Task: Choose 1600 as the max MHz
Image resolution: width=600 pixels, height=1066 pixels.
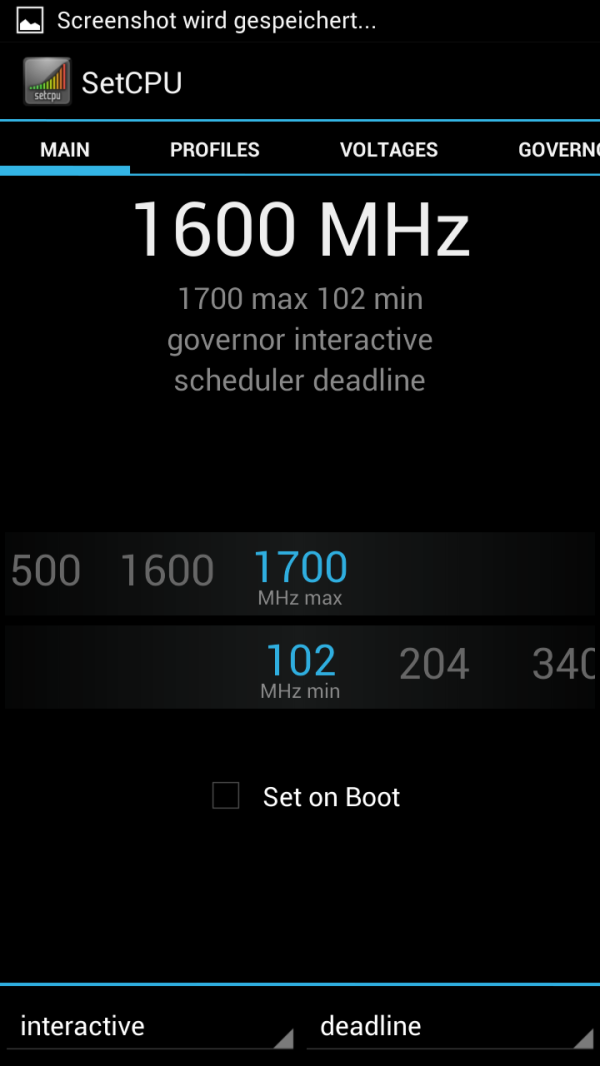Action: (x=167, y=570)
